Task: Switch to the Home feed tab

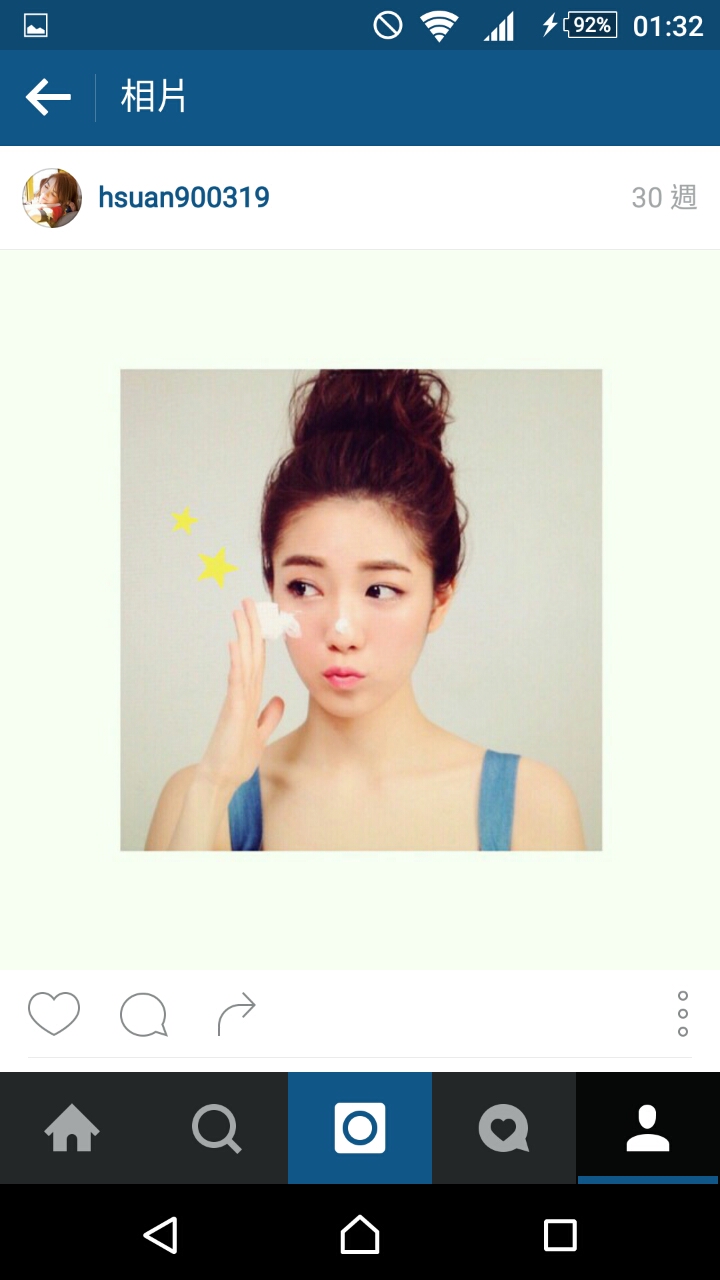Action: (x=72, y=1129)
